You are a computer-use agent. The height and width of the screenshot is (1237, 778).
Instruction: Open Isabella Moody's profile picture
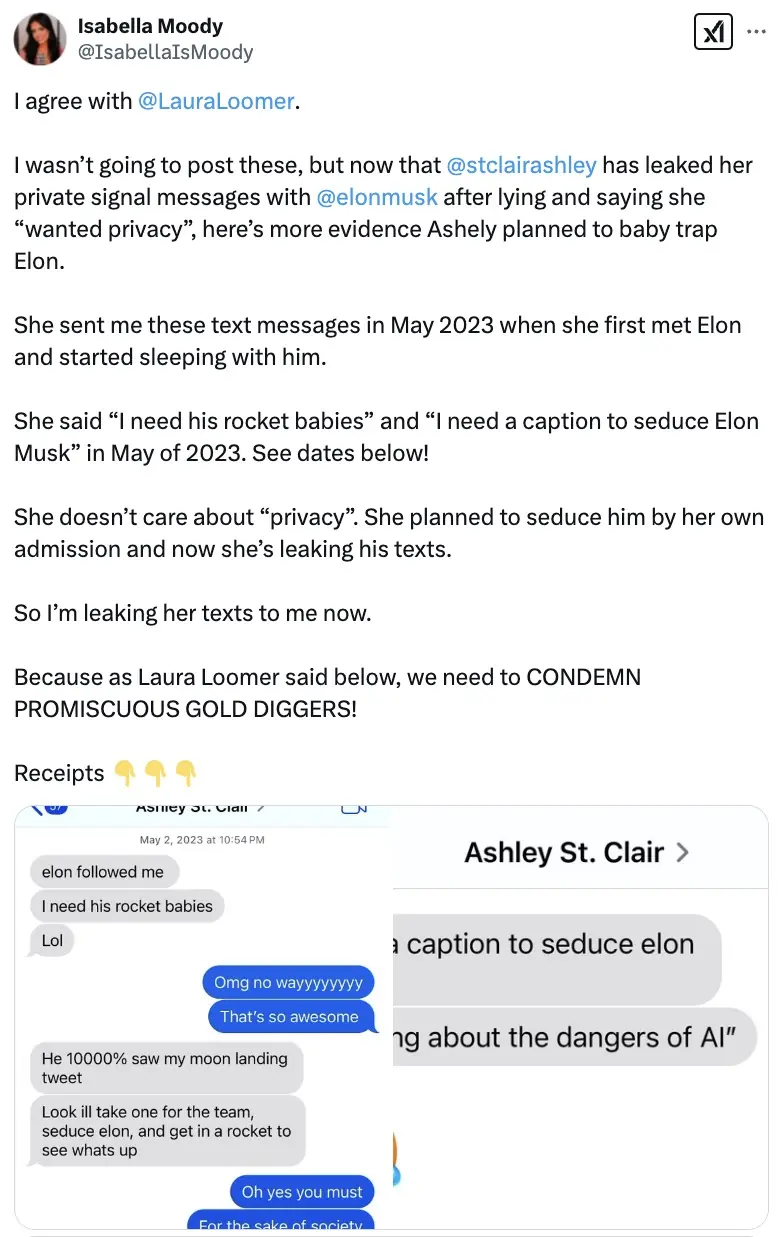pos(40,39)
